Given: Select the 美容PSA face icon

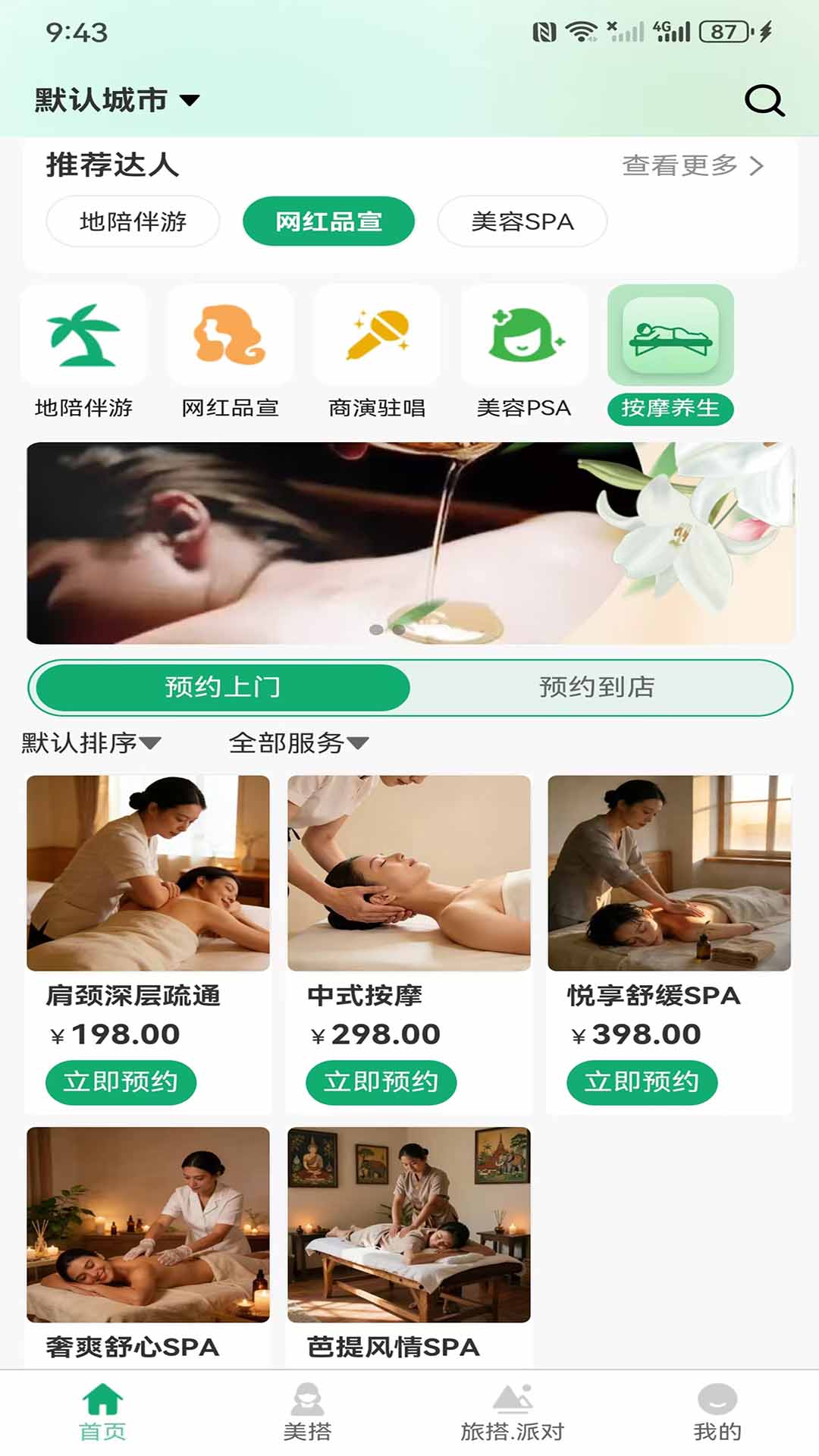Looking at the screenshot, I should tap(525, 336).
